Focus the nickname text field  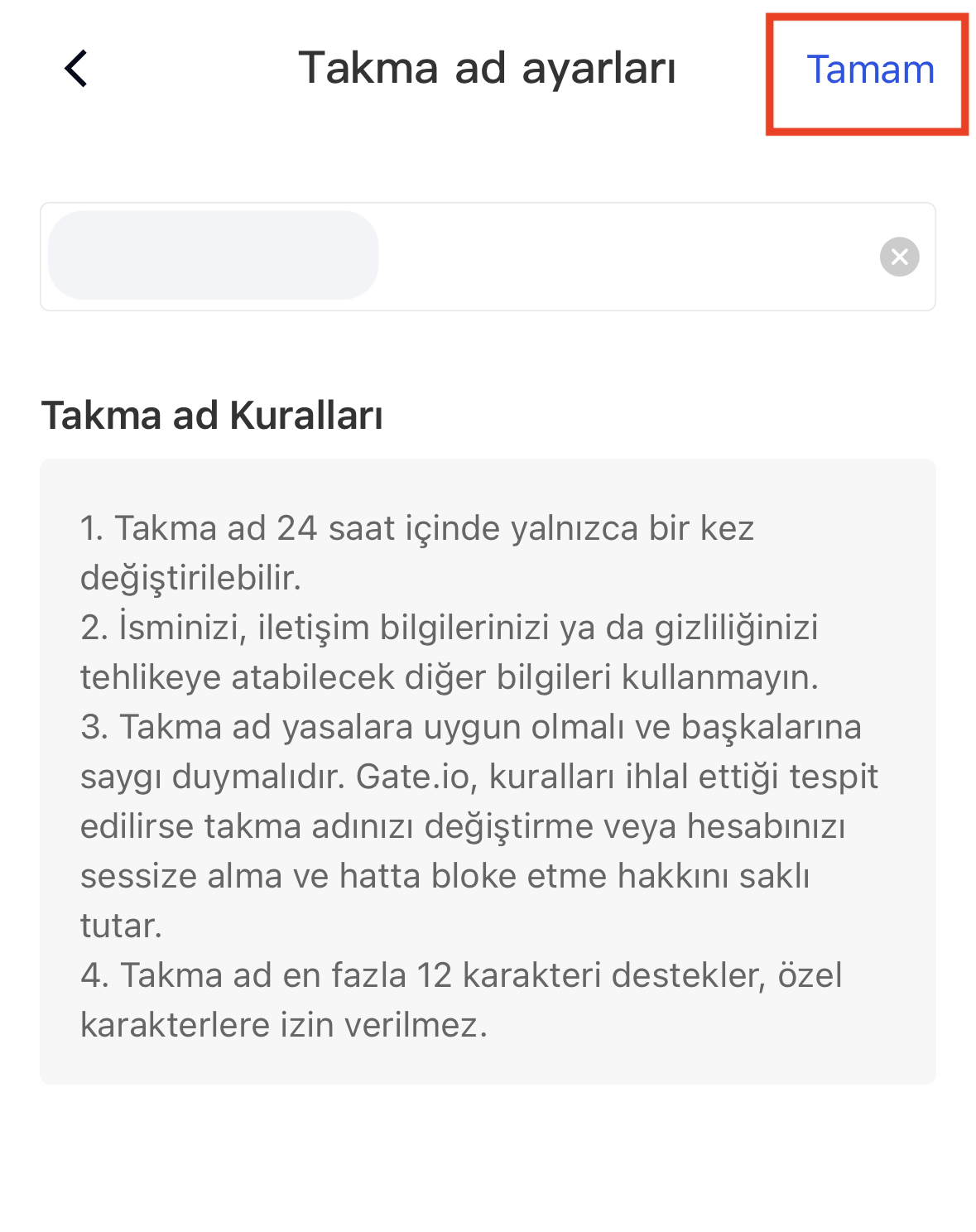click(x=579, y=257)
